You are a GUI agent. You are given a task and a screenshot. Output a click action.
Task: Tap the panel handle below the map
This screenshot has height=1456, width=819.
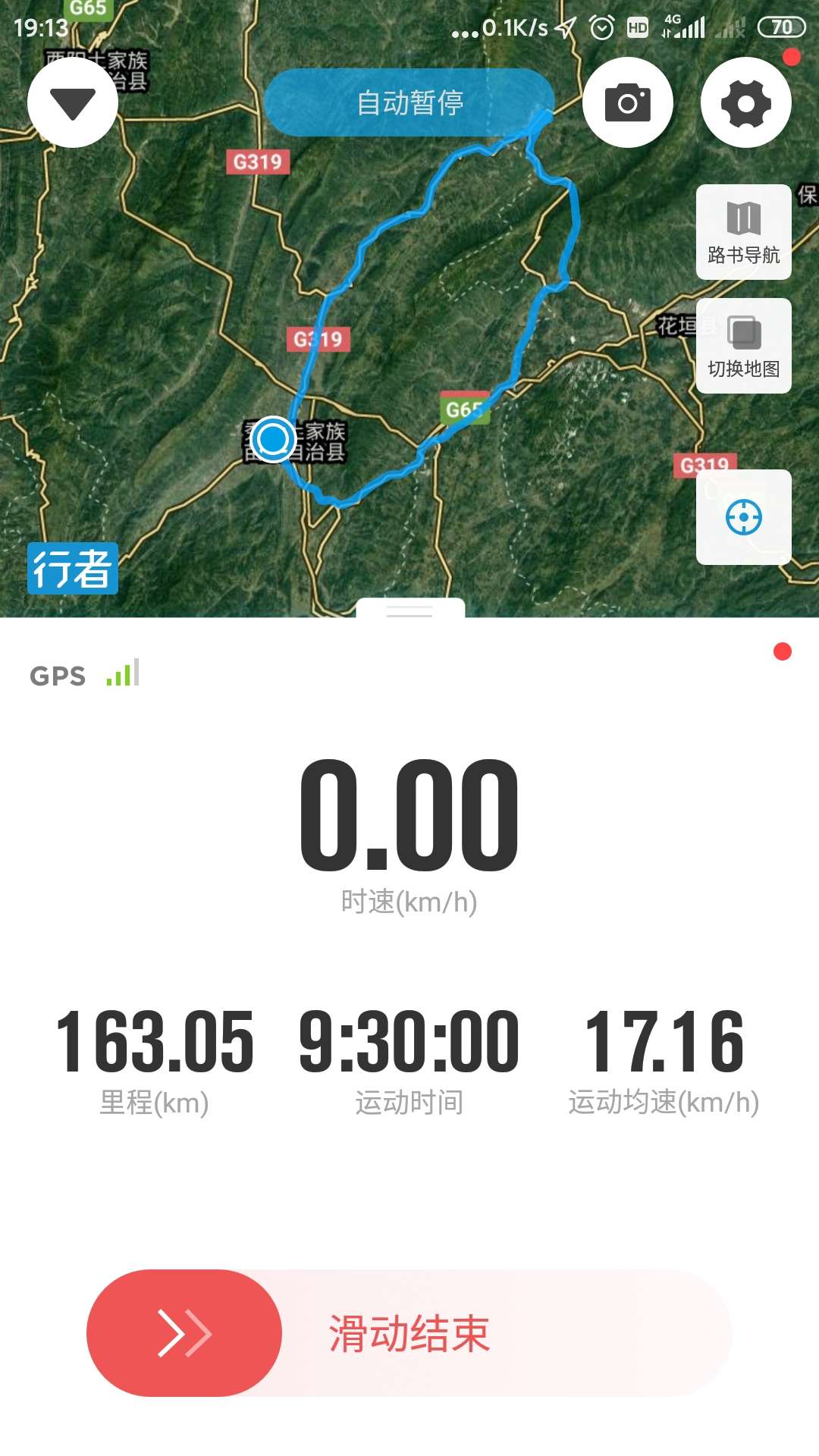409,609
